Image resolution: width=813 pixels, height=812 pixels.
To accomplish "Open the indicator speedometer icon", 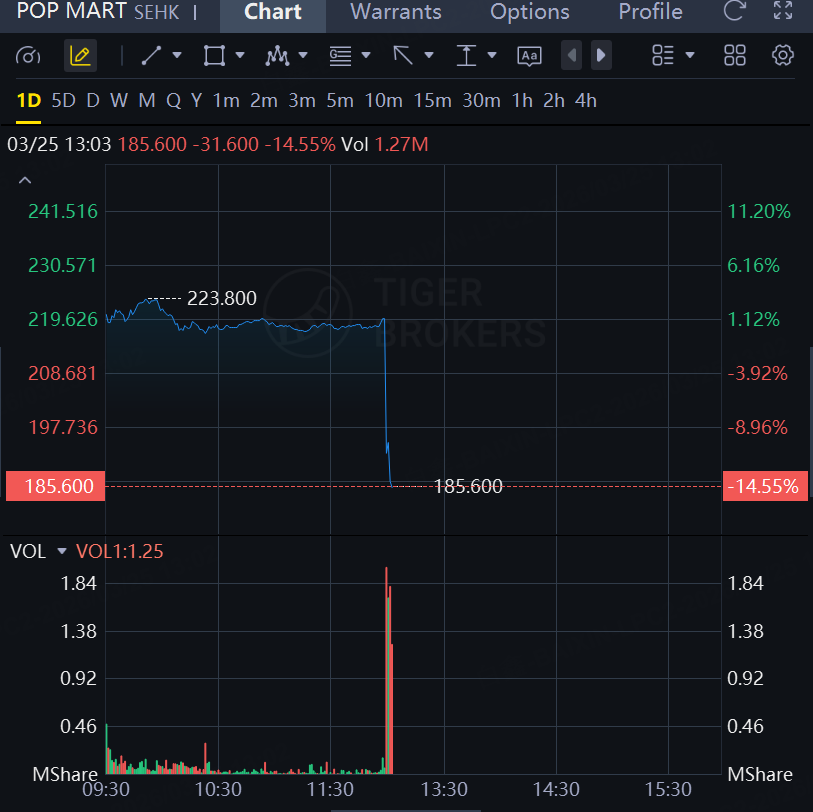I will click(28, 56).
